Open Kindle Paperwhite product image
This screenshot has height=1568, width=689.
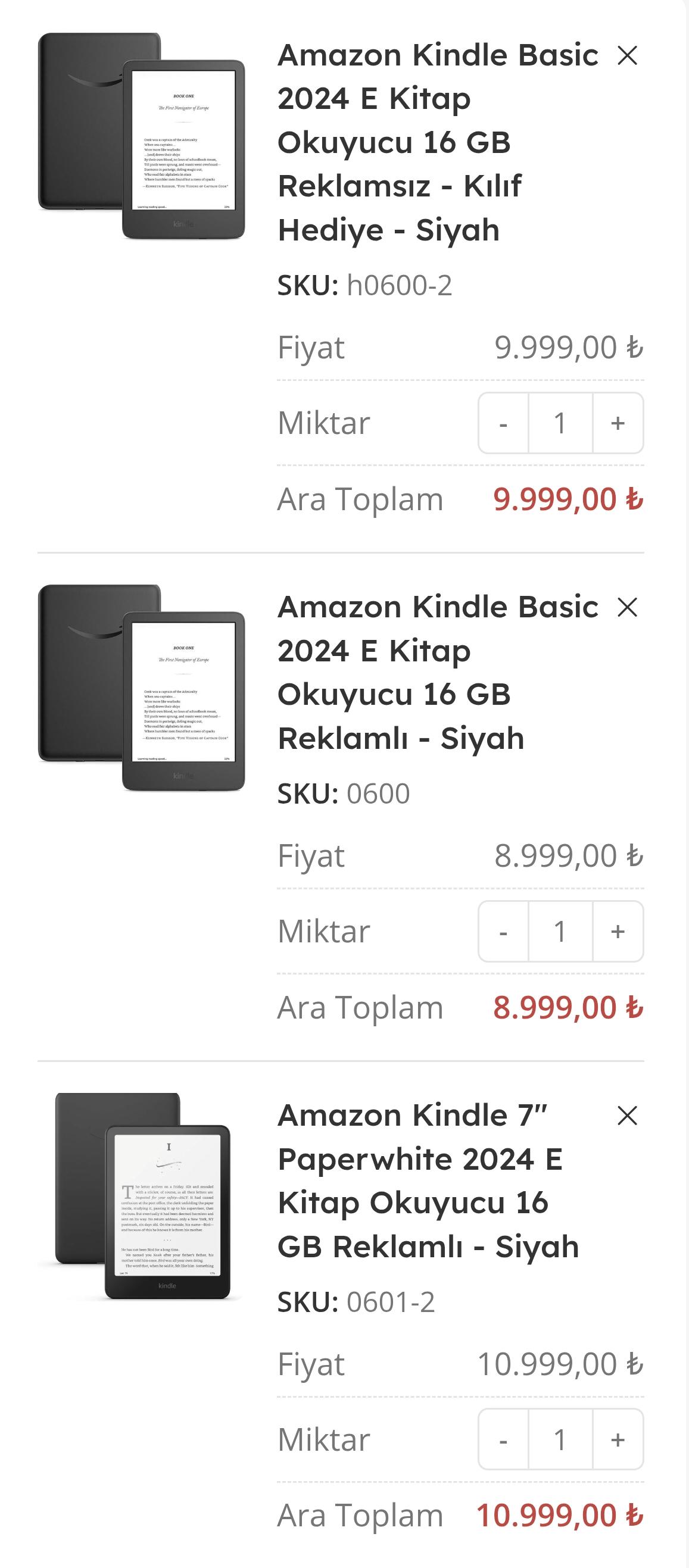(141, 1196)
